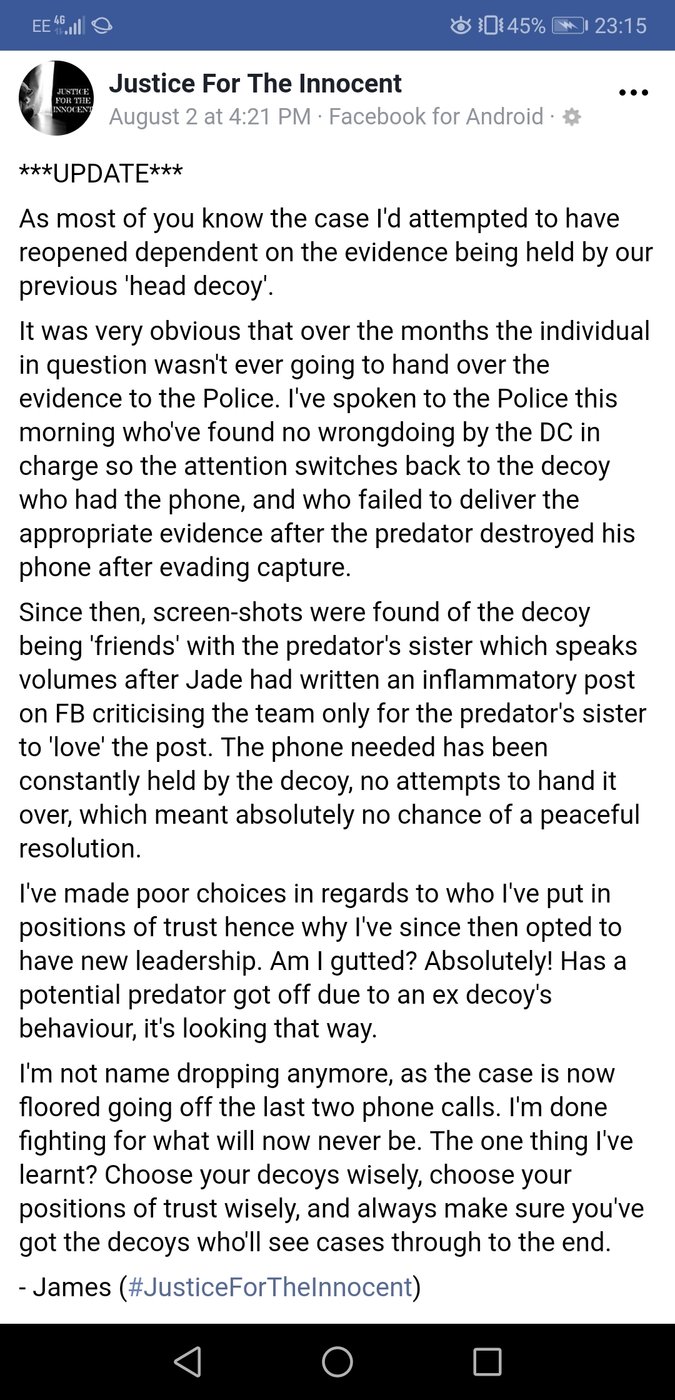The height and width of the screenshot is (1400, 675).
Task: Go to the home screen via home button
Action: tap(337, 1361)
